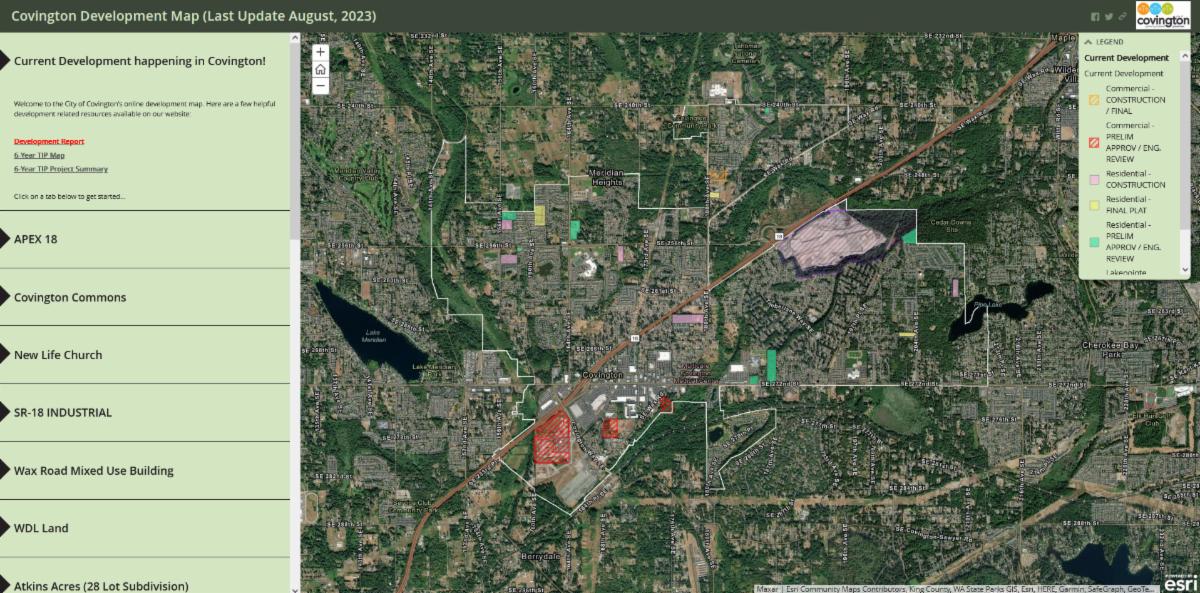Open the SR-18 INDUSTRIAL section
The image size is (1200, 593).
(145, 413)
